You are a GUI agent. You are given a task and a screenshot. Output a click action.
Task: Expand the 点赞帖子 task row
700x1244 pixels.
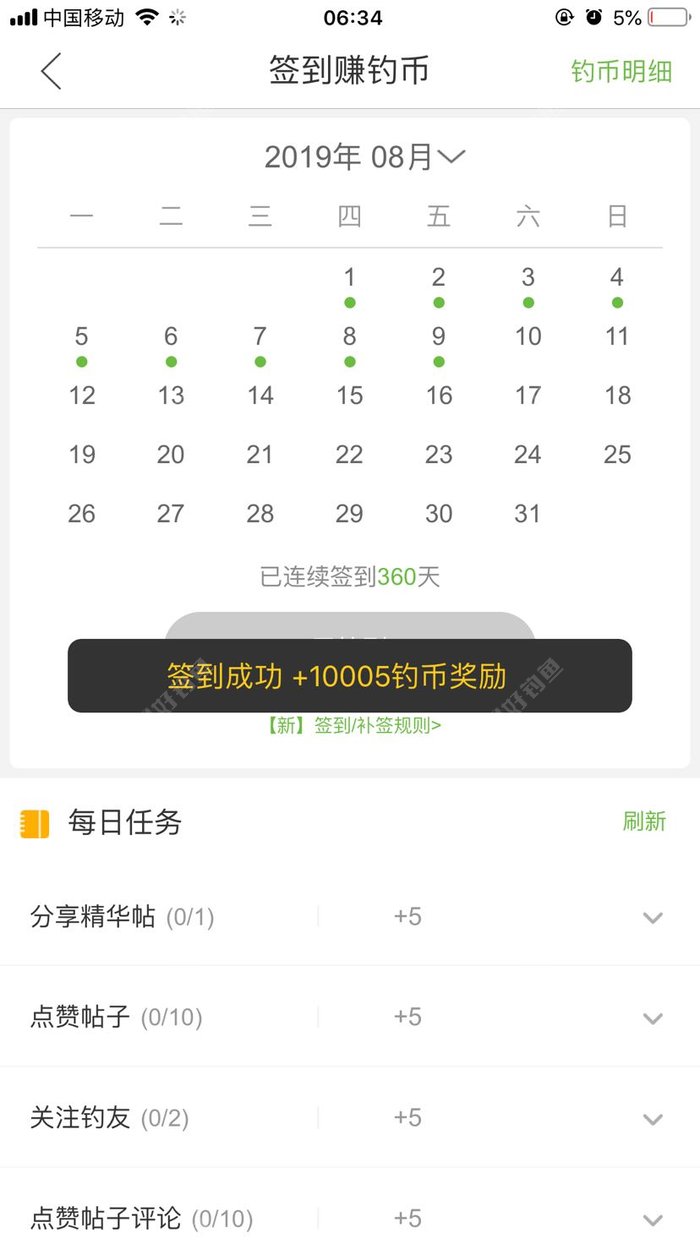pos(653,1018)
